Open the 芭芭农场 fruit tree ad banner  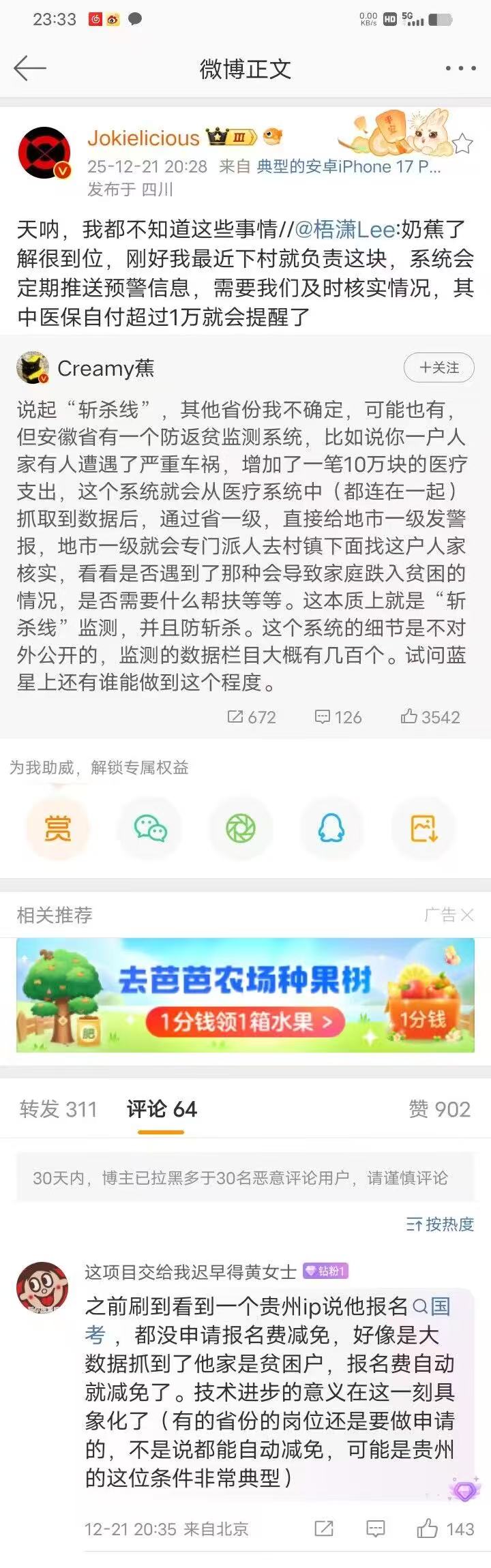click(245, 994)
